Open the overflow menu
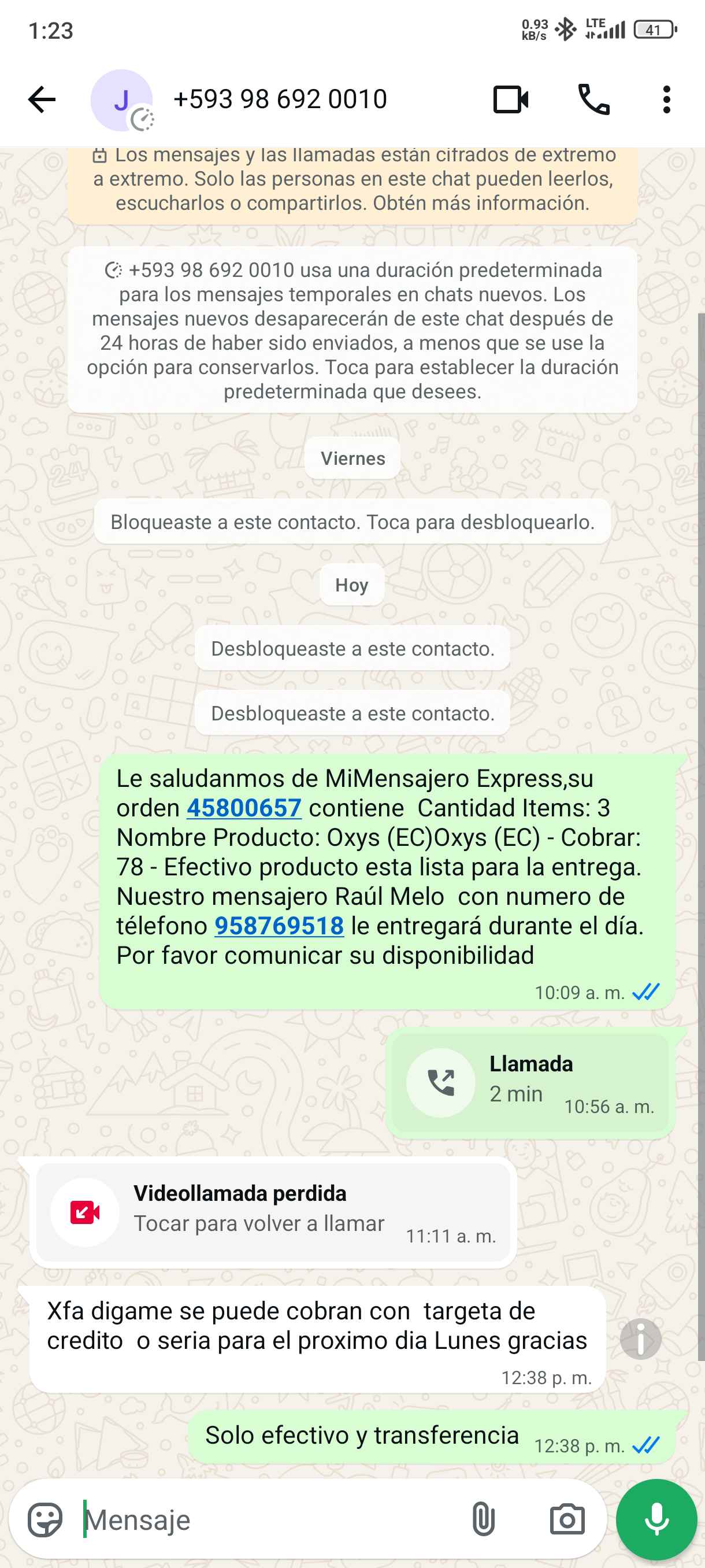The width and height of the screenshot is (705, 1568). tap(666, 99)
